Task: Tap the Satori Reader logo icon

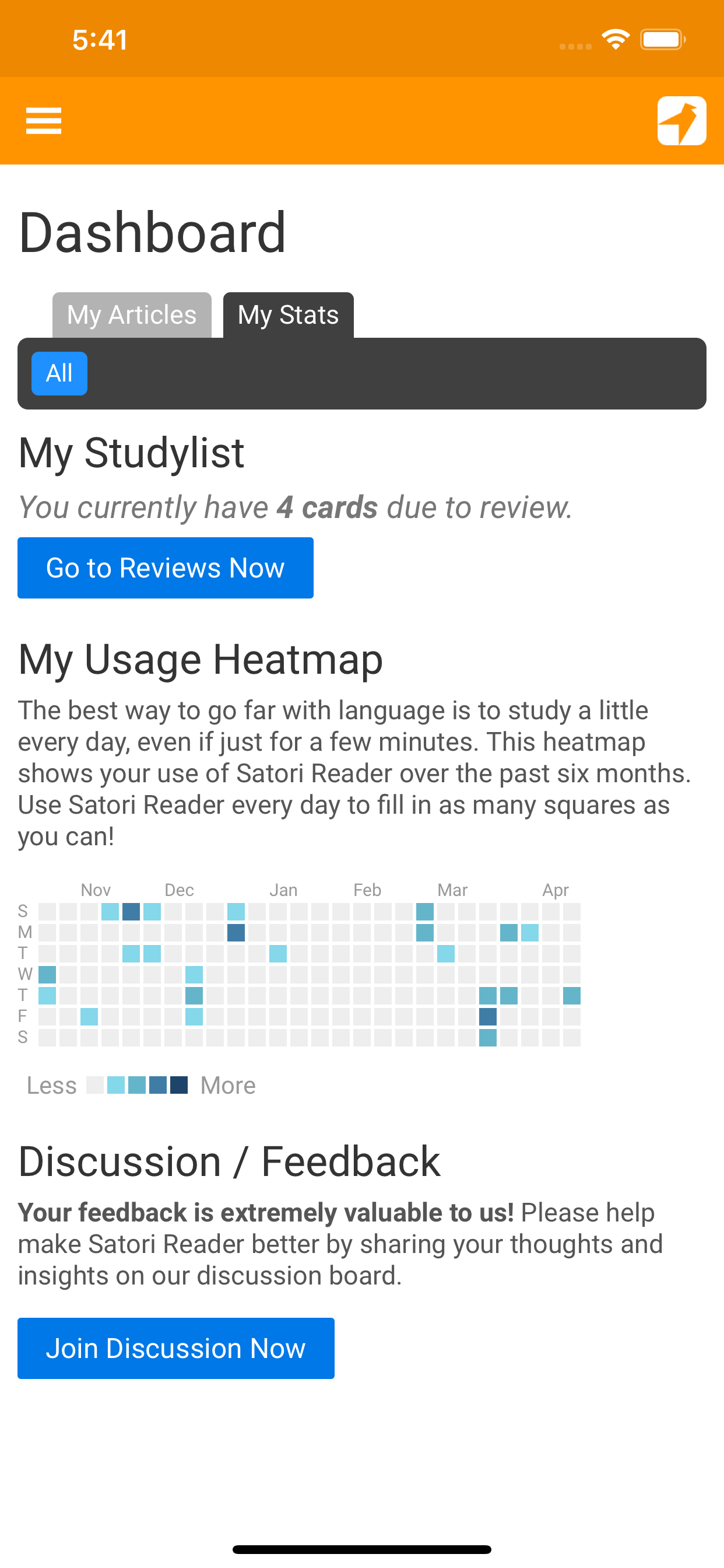Action: coord(681,120)
